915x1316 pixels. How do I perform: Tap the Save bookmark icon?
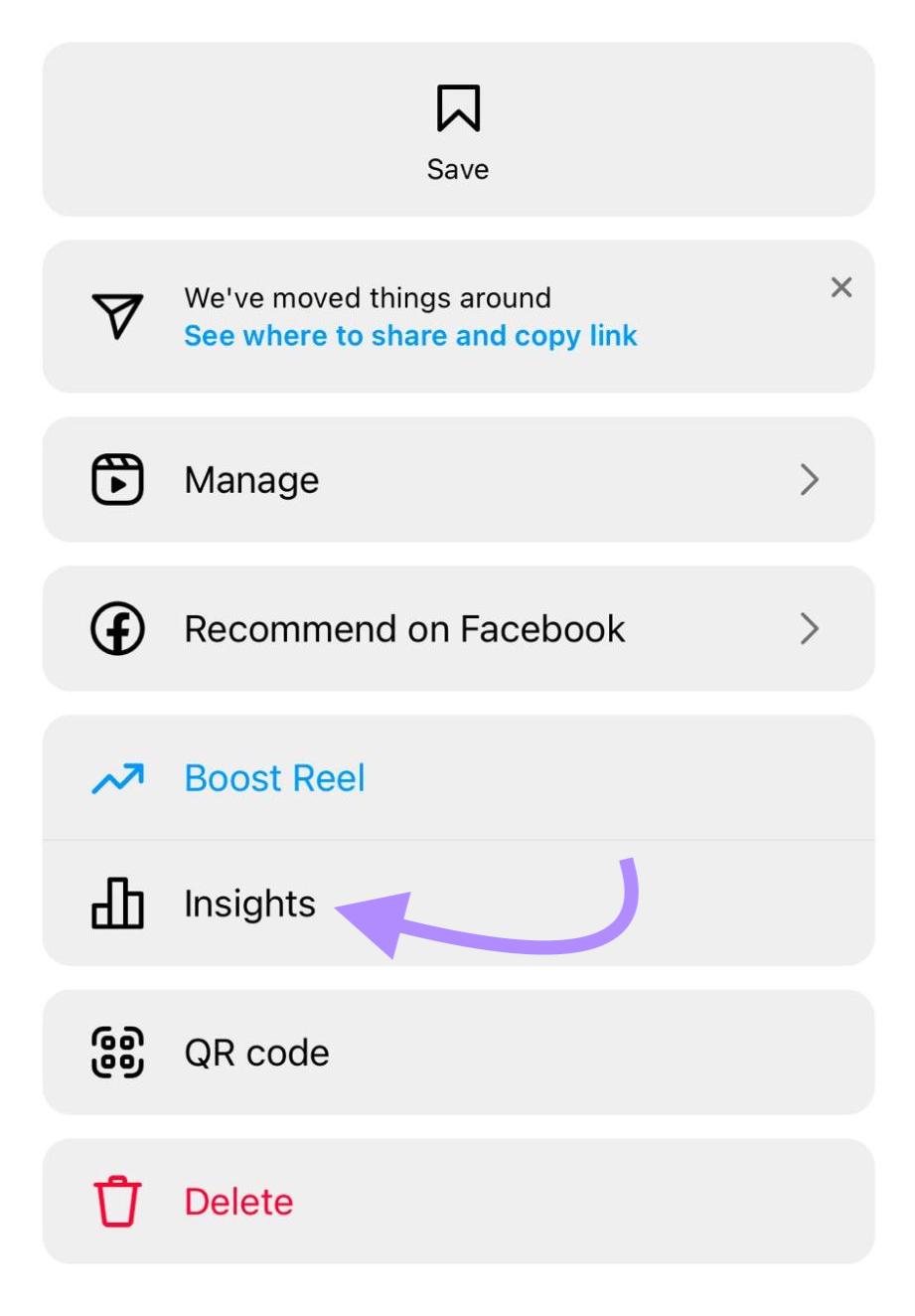click(457, 109)
